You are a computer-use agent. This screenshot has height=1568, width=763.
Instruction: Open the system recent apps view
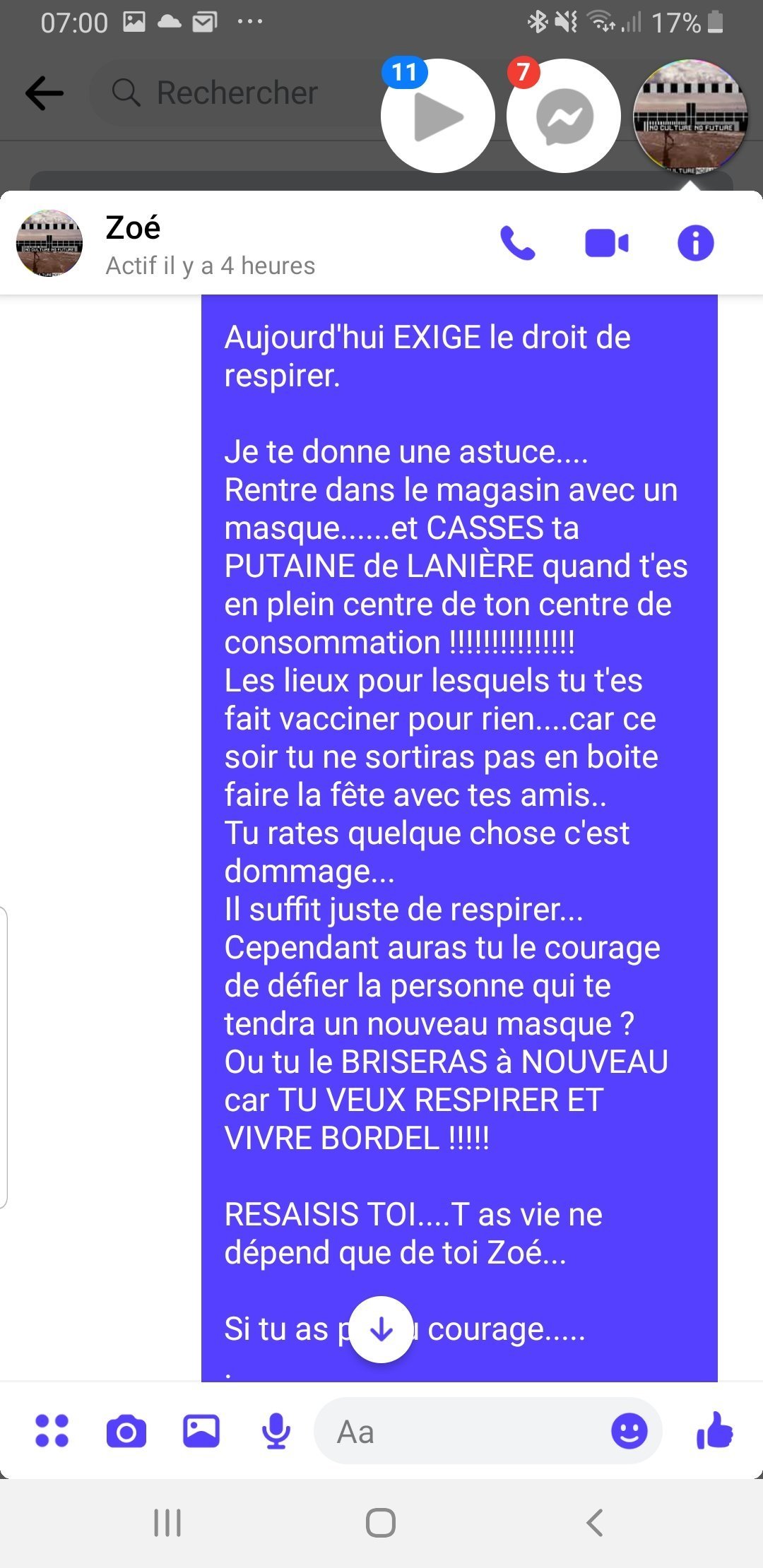pos(167,1523)
